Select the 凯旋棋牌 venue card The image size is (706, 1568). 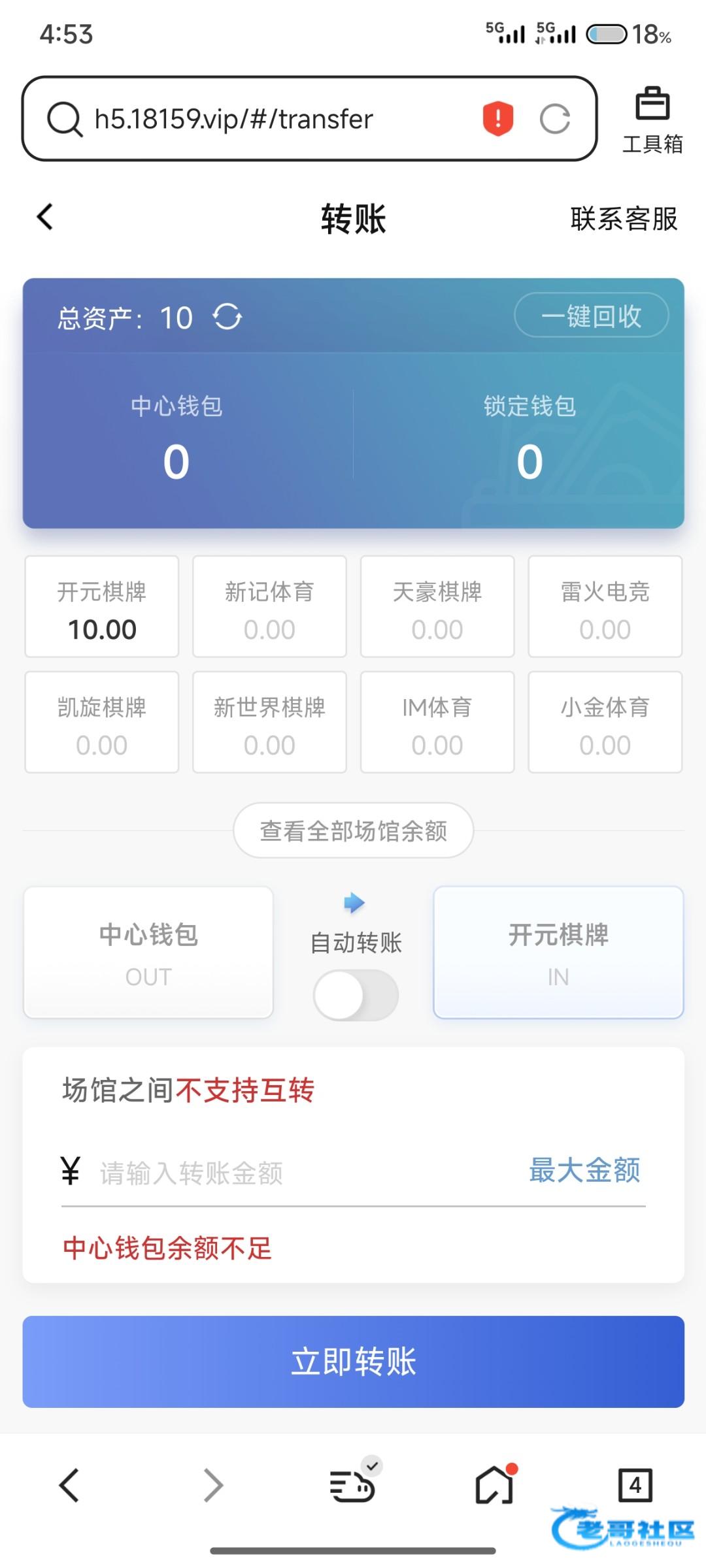click(x=102, y=723)
